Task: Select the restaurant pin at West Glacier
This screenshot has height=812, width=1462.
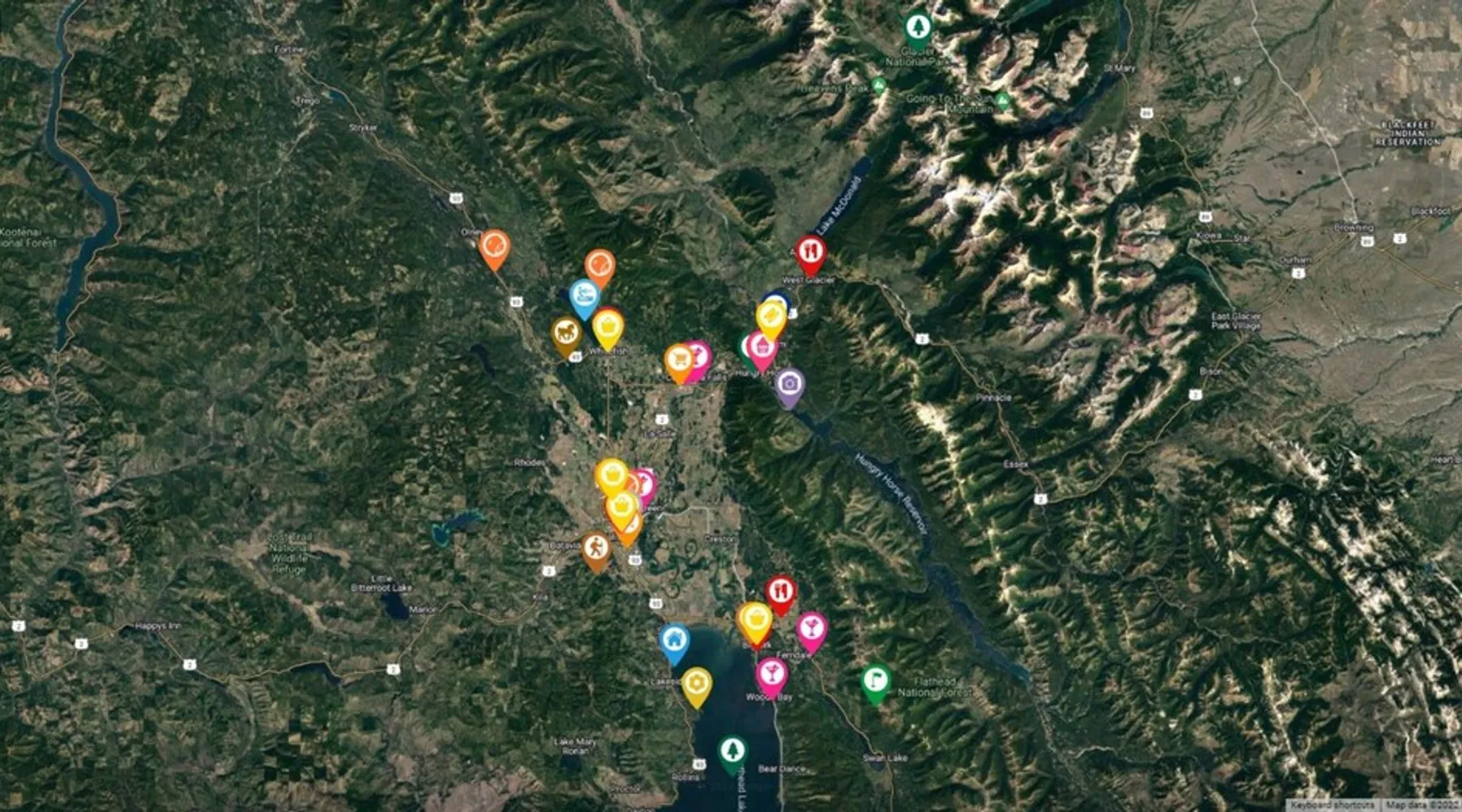Action: coord(810,251)
